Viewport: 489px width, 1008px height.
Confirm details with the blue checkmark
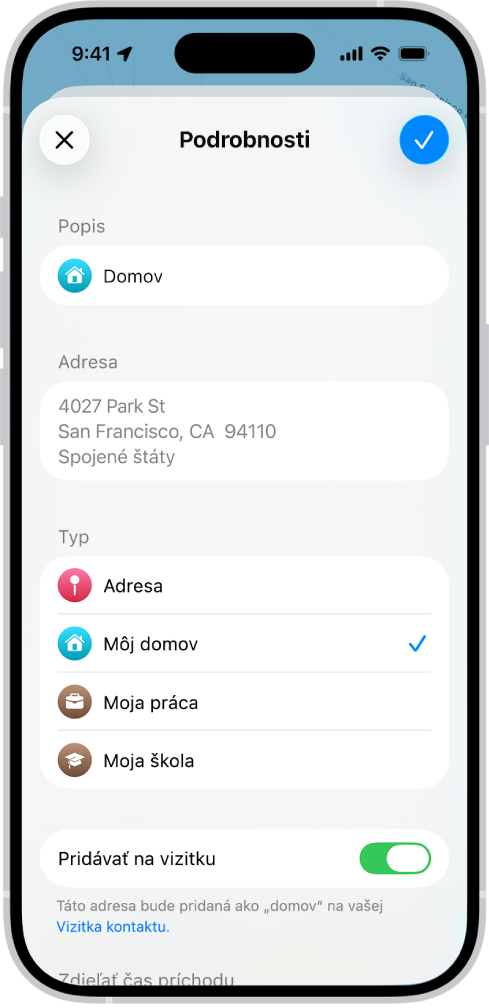[424, 140]
